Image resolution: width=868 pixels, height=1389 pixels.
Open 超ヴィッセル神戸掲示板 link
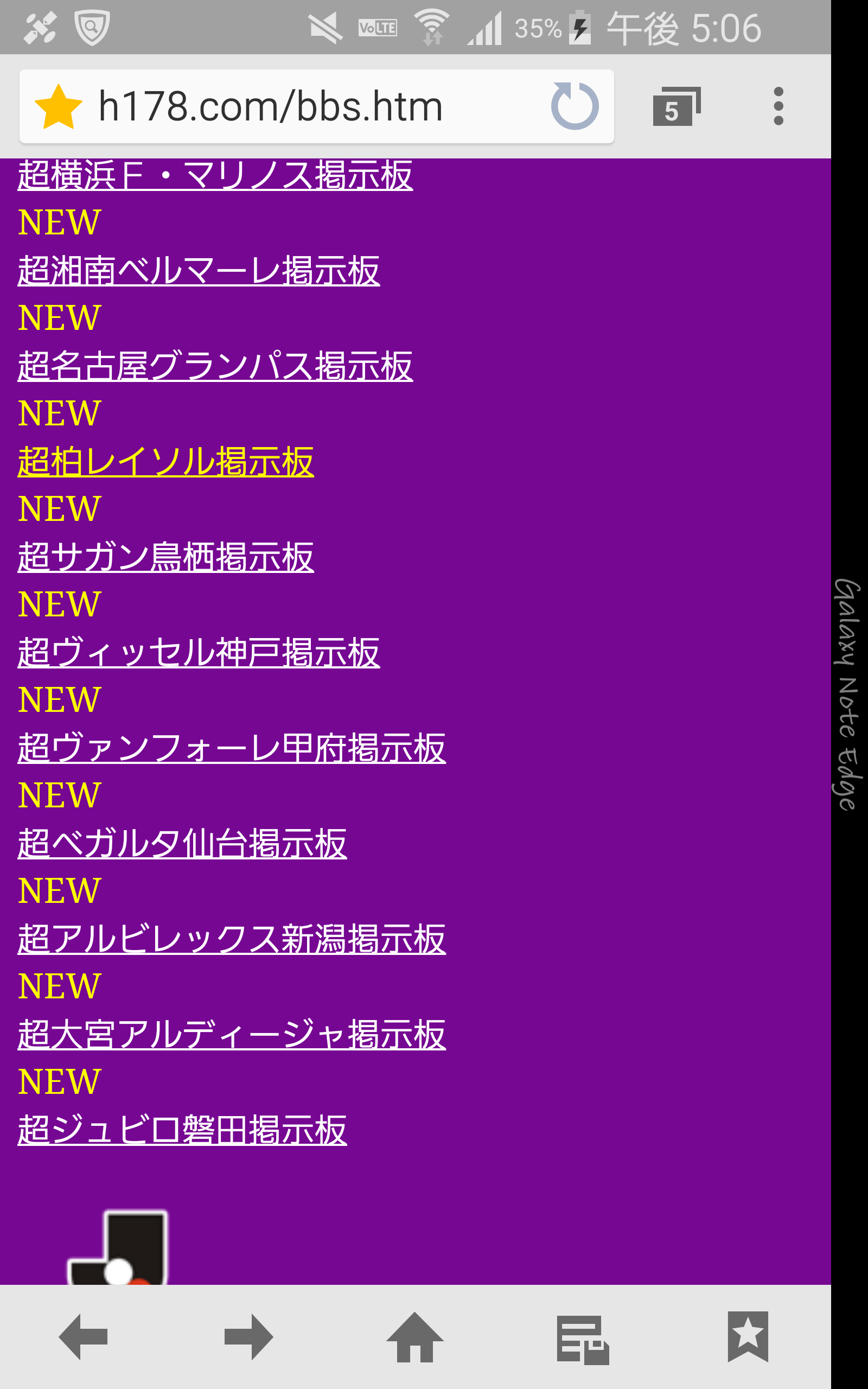199,652
